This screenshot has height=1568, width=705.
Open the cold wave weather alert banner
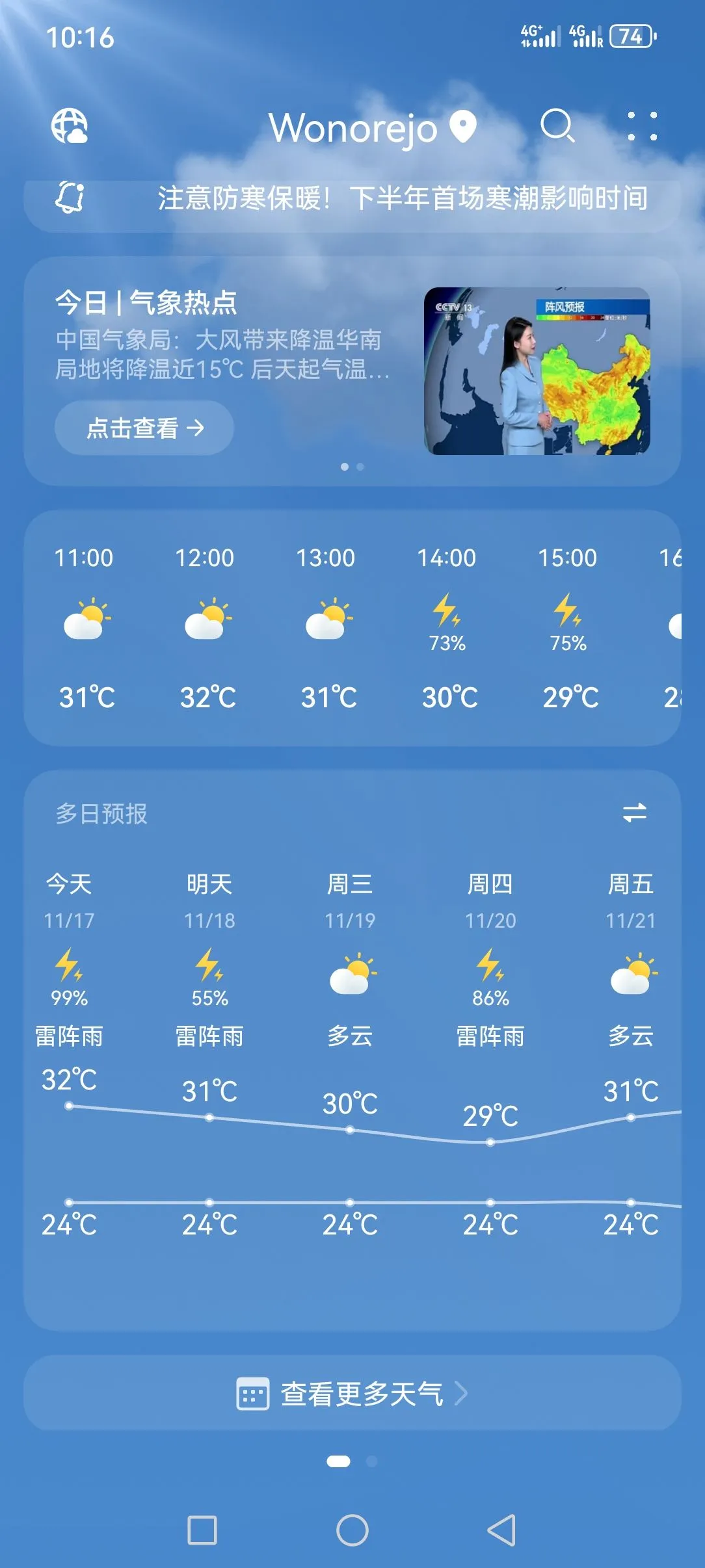352,198
